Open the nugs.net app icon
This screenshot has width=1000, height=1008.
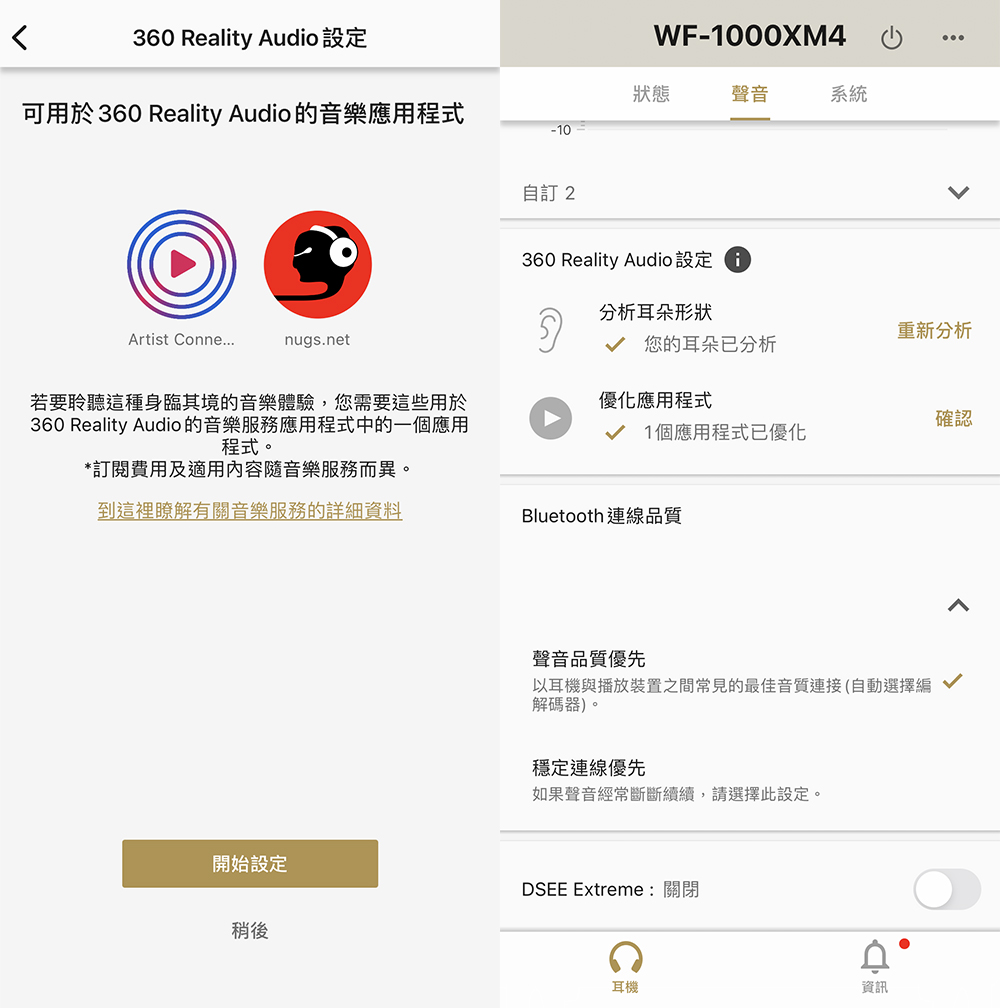[317, 265]
